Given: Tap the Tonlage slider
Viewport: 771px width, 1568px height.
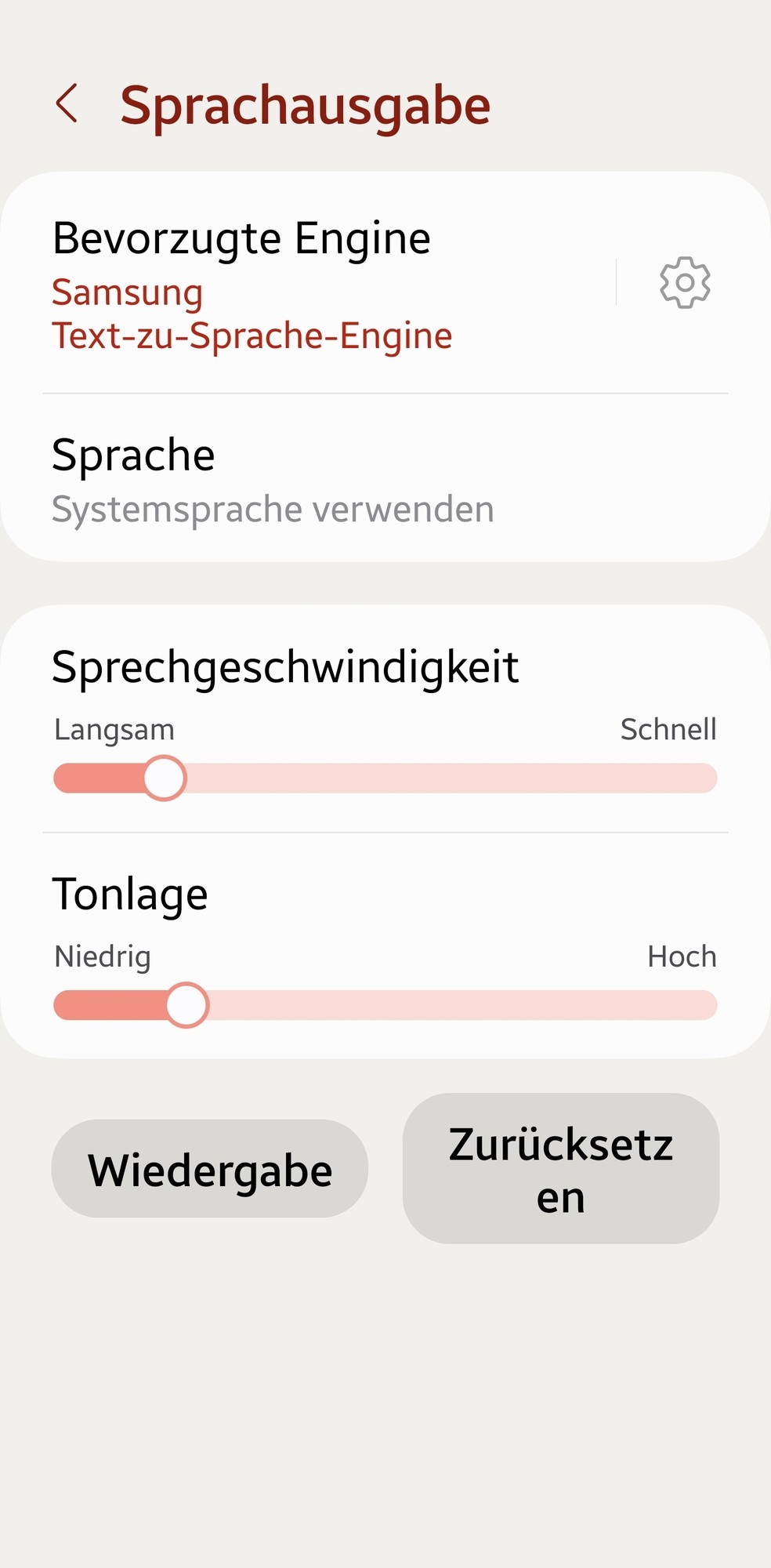Looking at the screenshot, I should tap(385, 1005).
